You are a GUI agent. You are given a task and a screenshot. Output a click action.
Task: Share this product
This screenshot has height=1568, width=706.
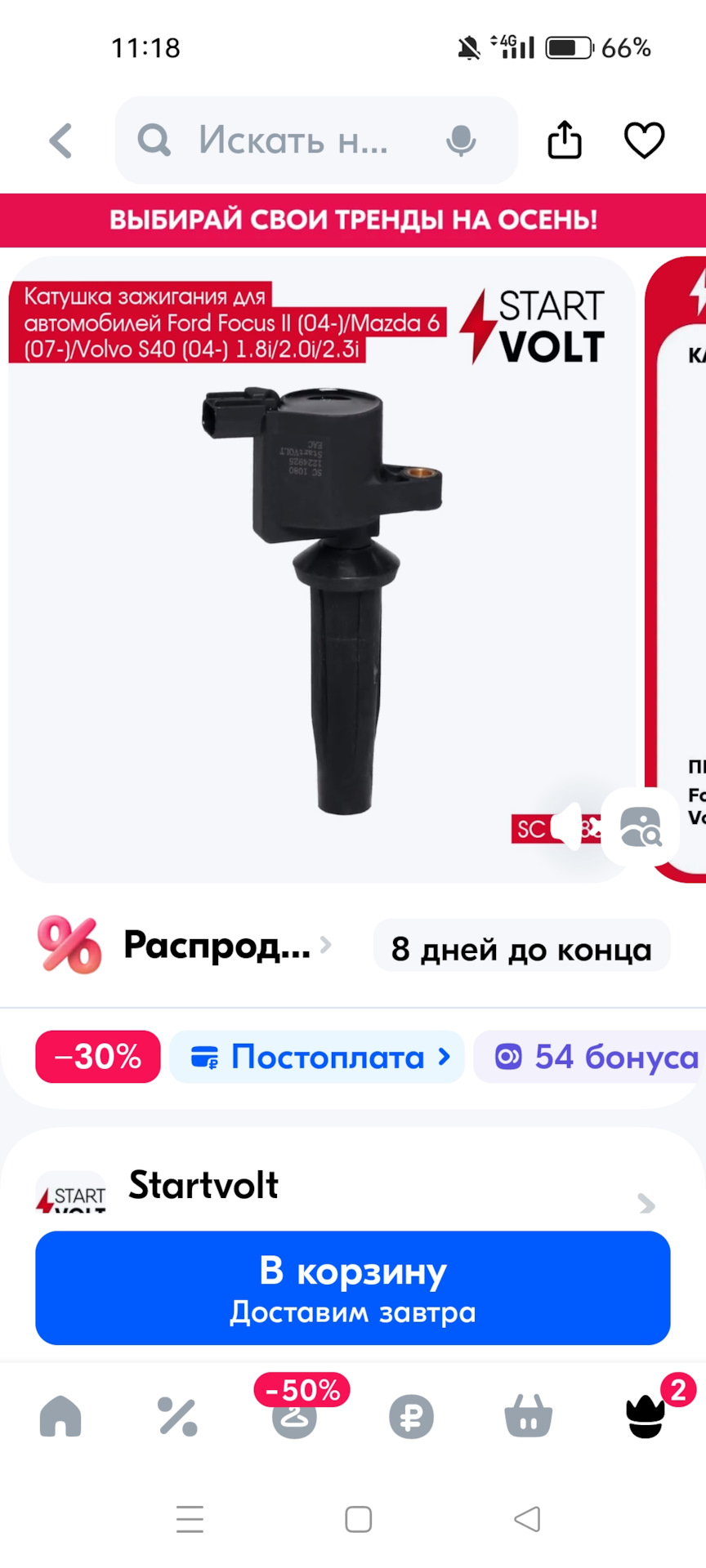point(565,140)
